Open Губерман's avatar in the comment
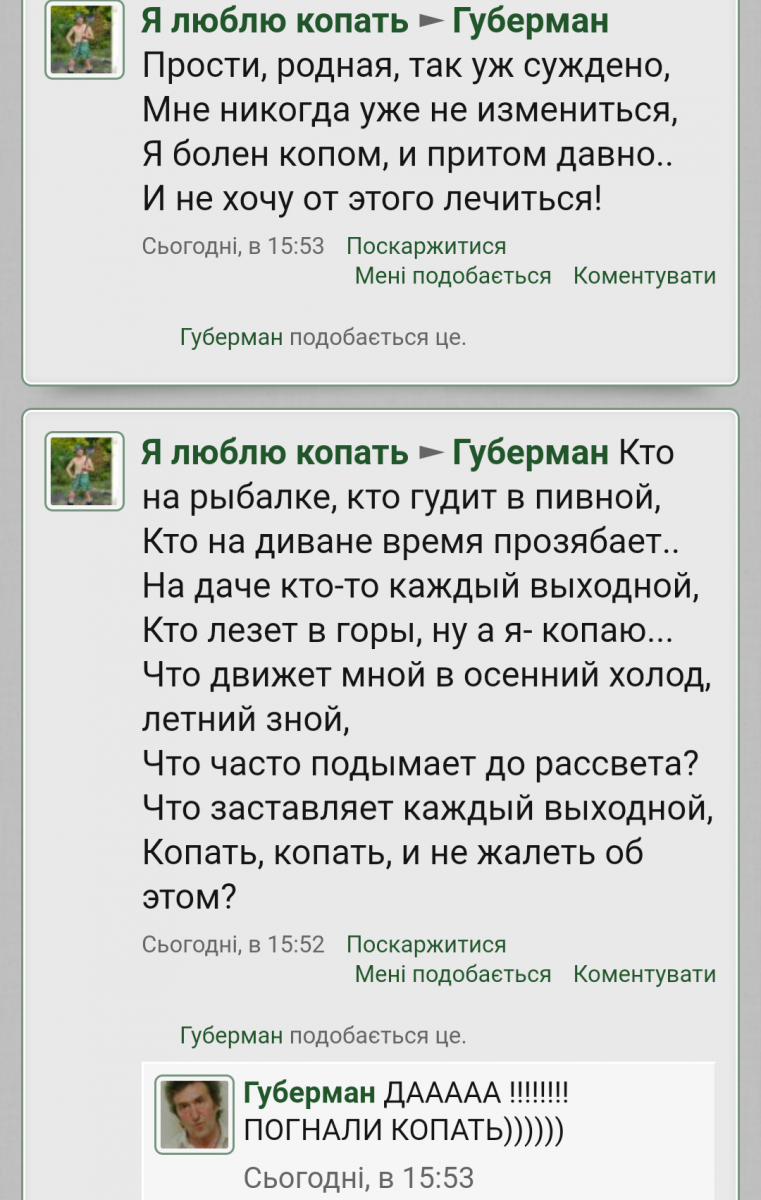The image size is (761, 1200). (193, 1114)
